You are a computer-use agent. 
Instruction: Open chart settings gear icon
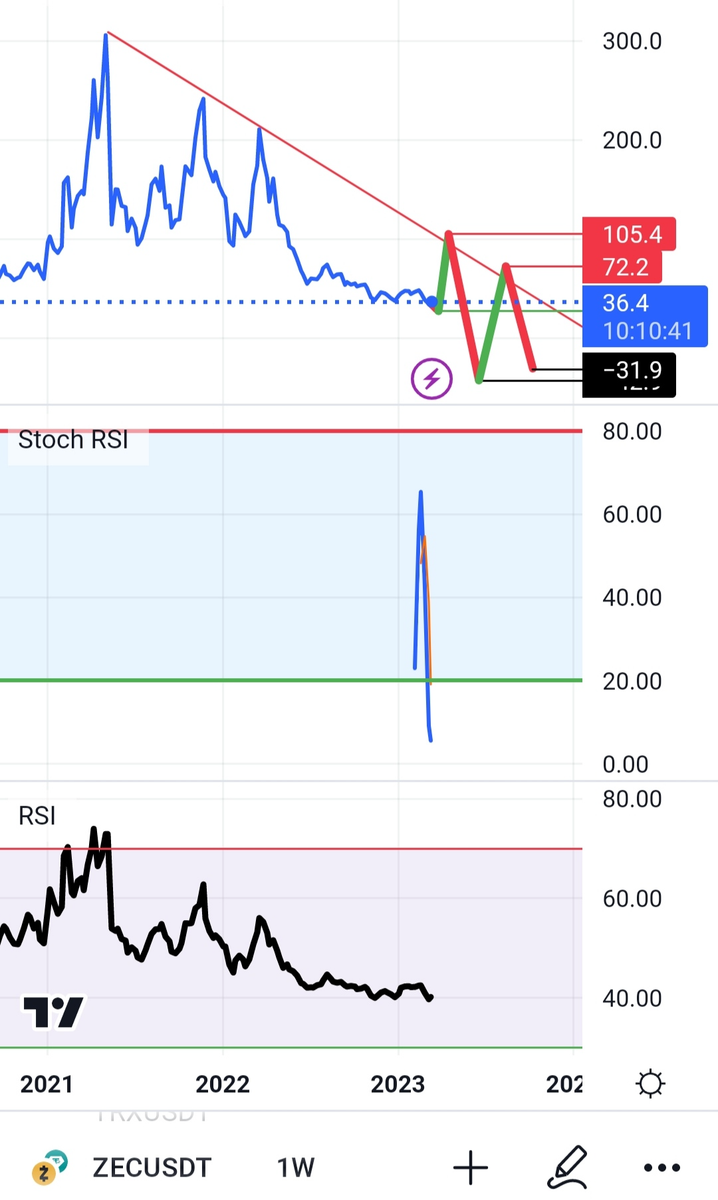click(x=651, y=1084)
